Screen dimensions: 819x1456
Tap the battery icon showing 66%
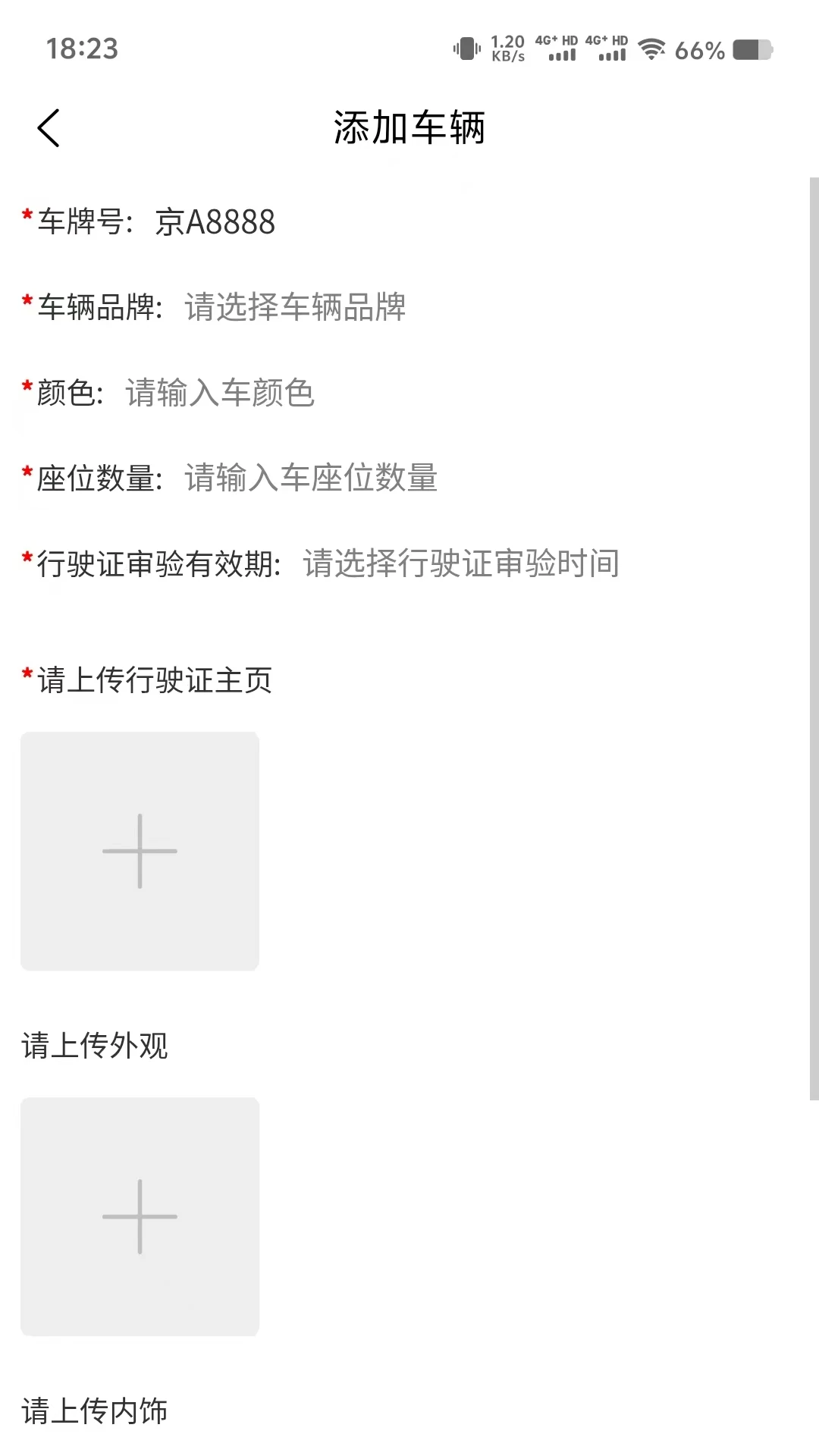click(x=750, y=49)
